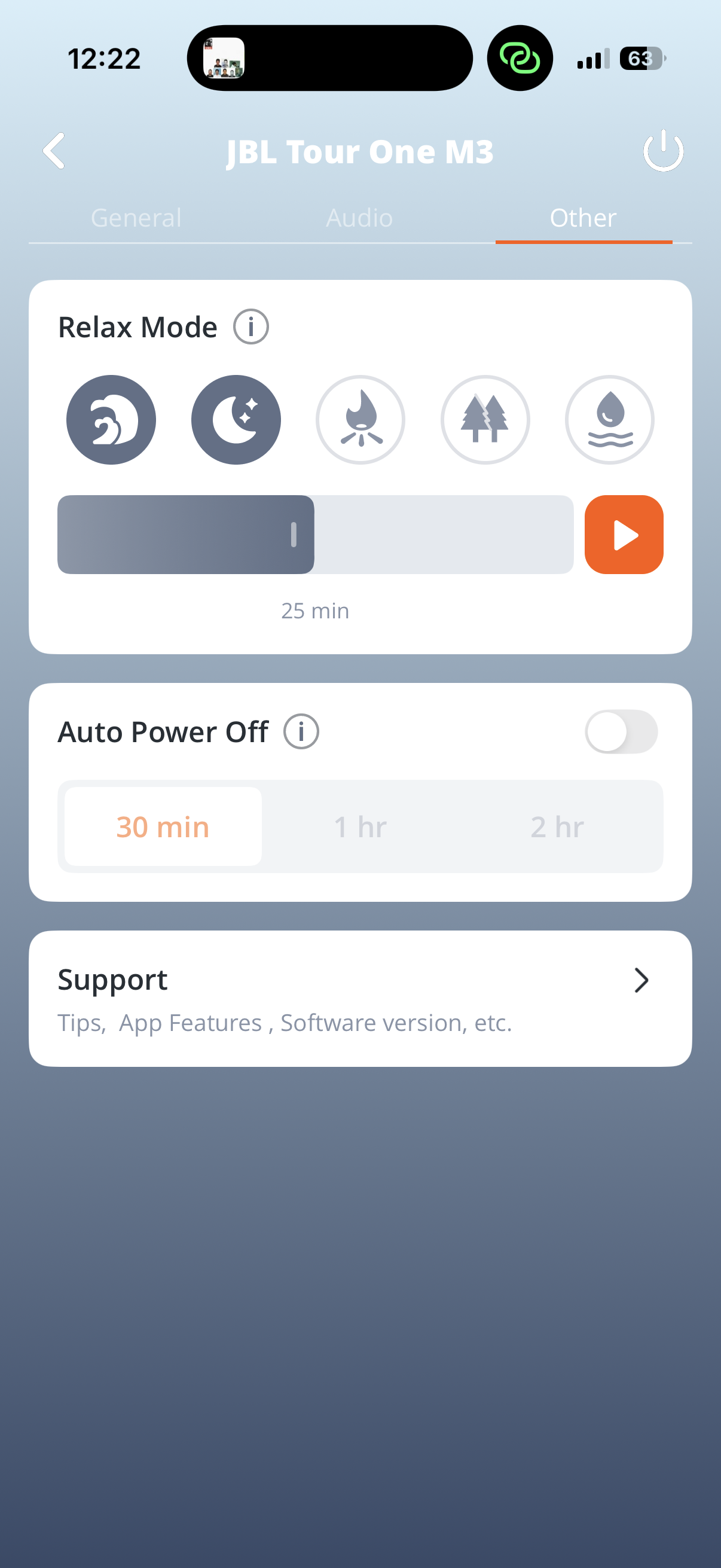Select the moon and stars relax sound

[236, 420]
